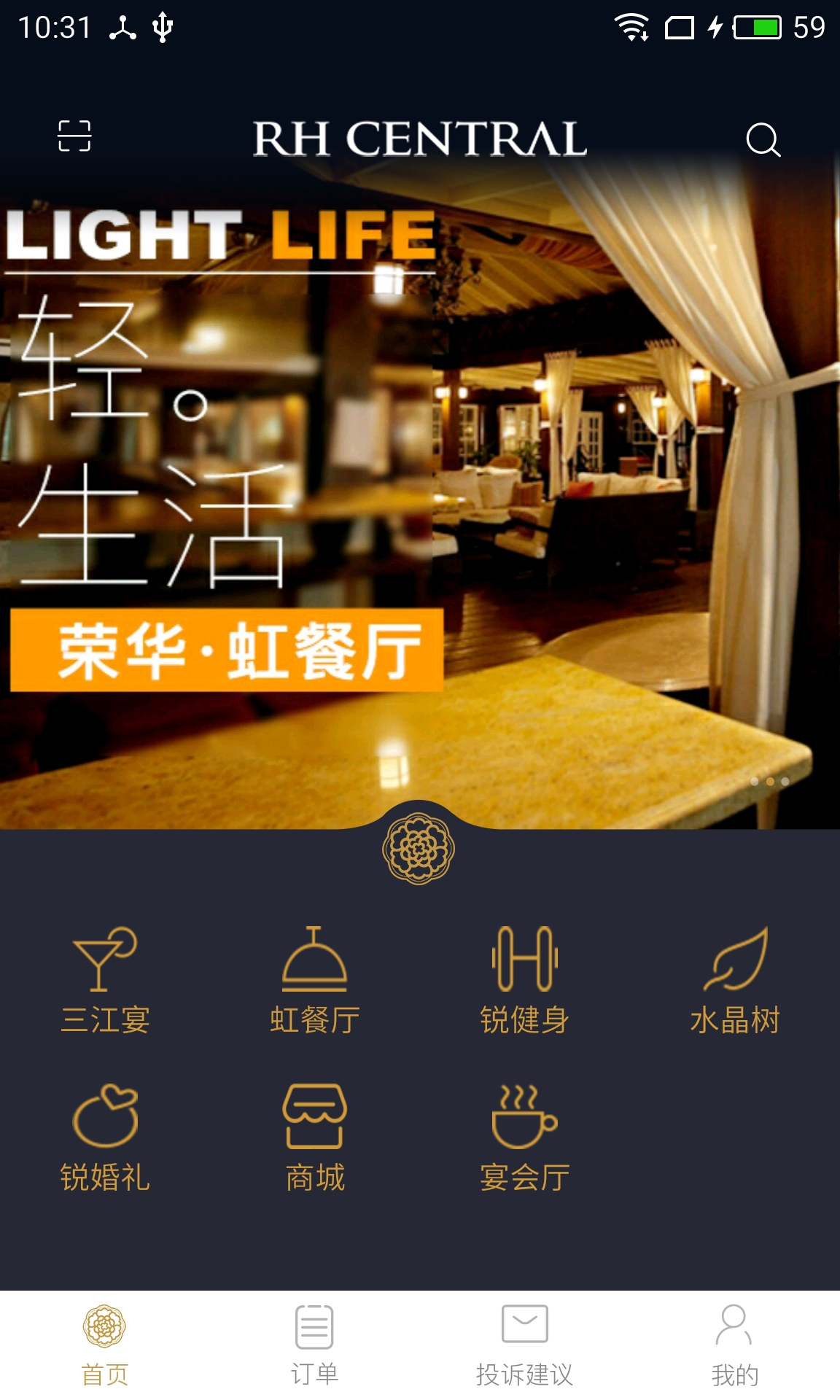Viewport: 840px width, 1400px height.
Task: Open the search magnifier icon
Action: tap(763, 139)
